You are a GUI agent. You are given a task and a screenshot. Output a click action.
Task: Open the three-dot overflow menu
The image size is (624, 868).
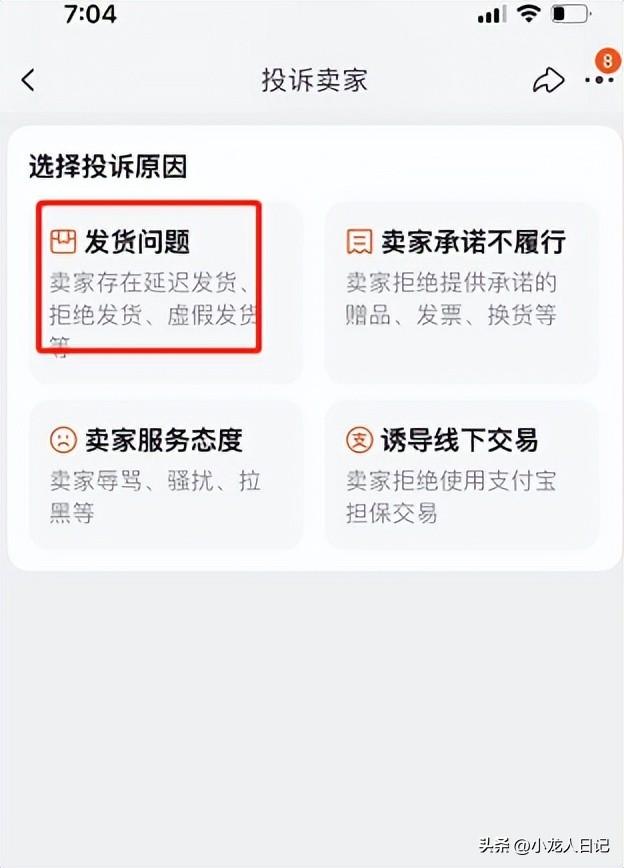(599, 80)
